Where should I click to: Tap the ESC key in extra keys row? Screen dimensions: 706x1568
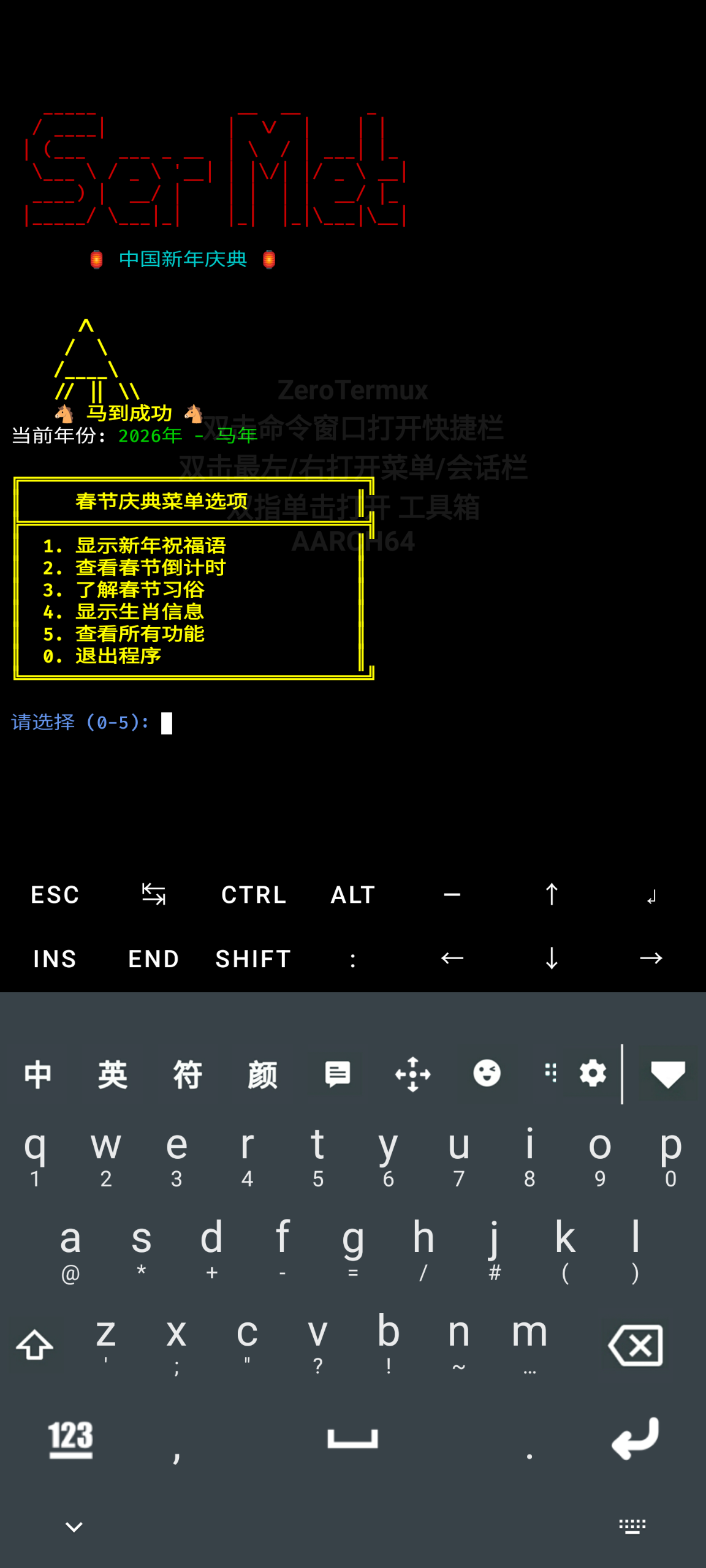55,895
